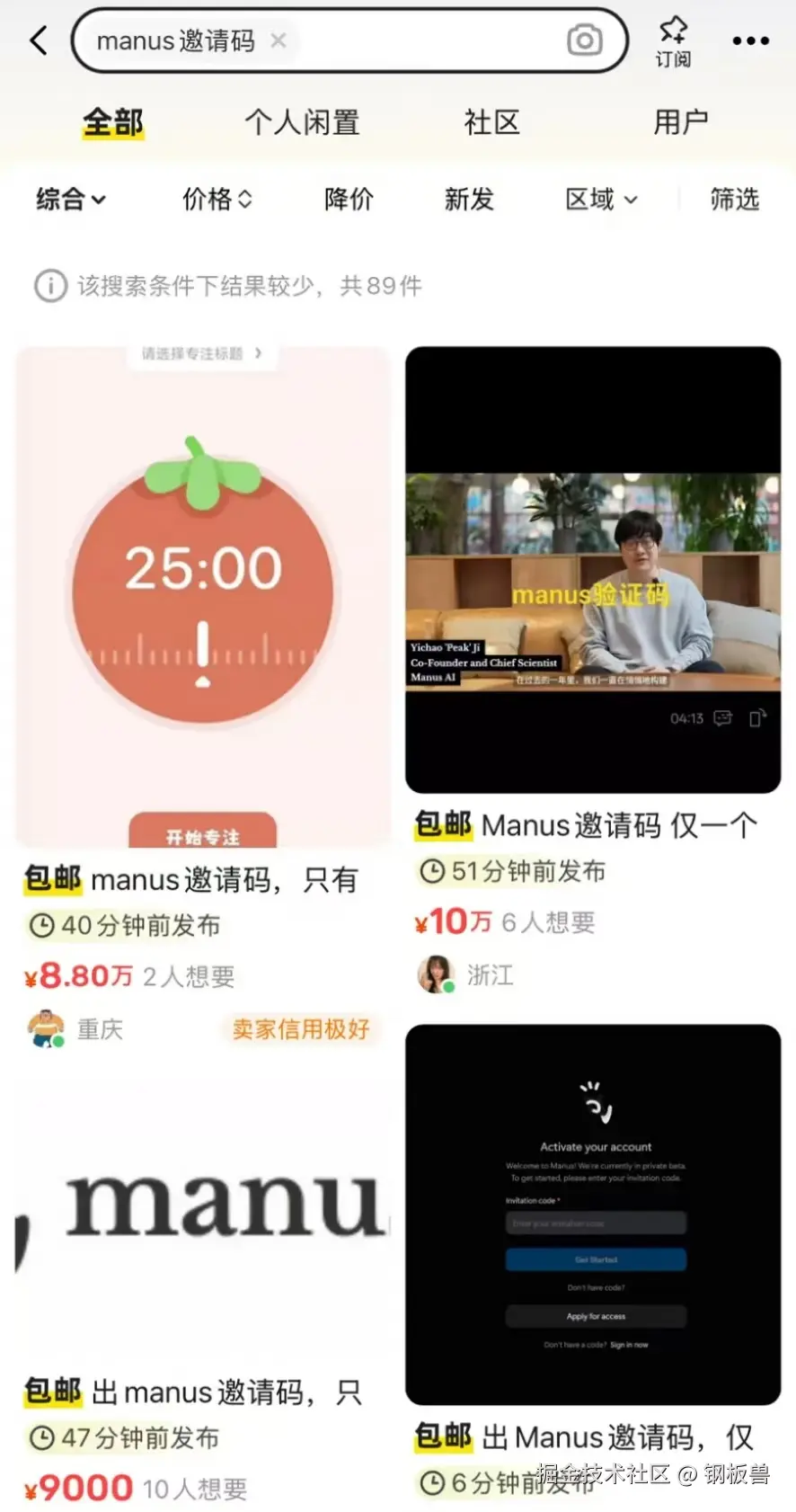Apply the 降价 price-drop filter
The image size is (796, 1512).
(348, 200)
